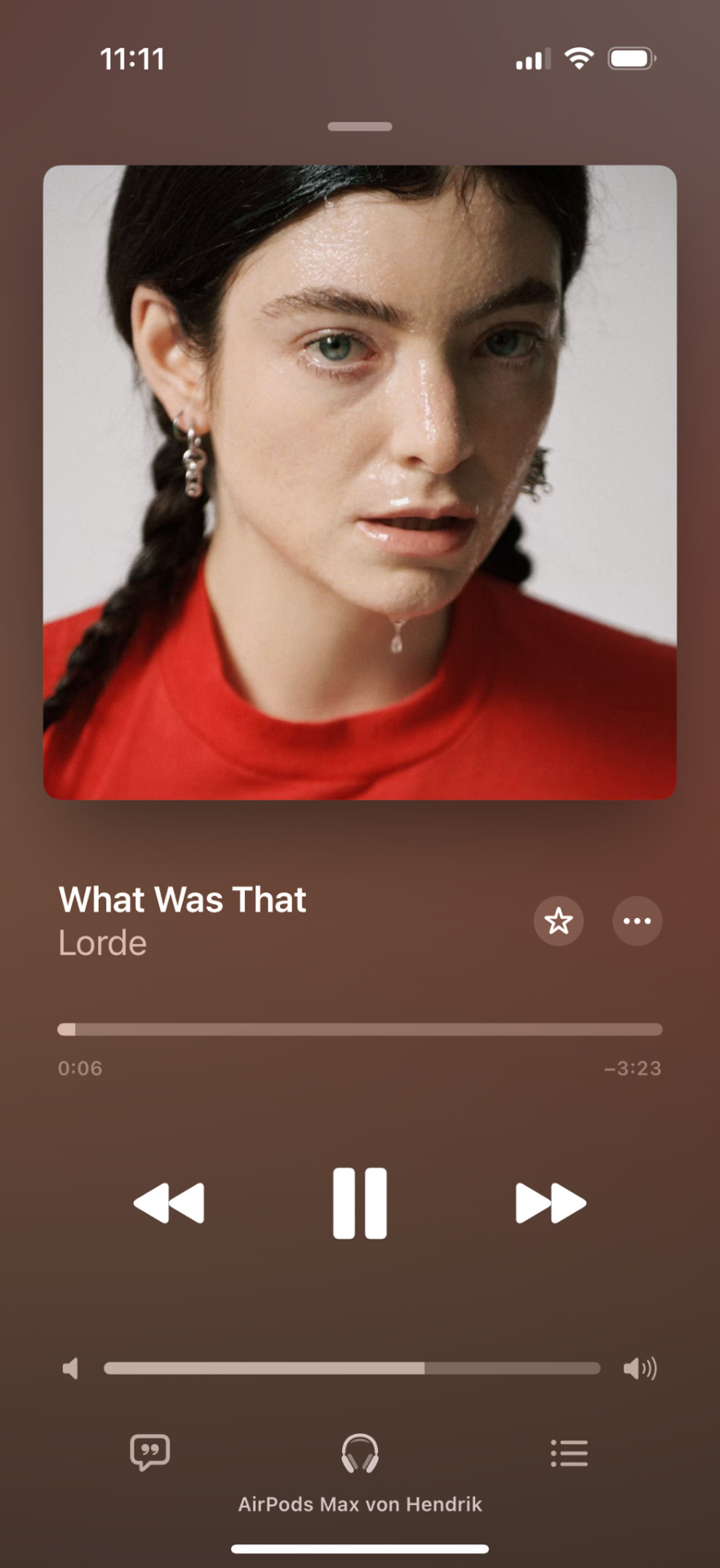Screen dimensions: 720x1568
Task: Tap the playback progress bar to seek
Action: pyautogui.click(x=359, y=1029)
